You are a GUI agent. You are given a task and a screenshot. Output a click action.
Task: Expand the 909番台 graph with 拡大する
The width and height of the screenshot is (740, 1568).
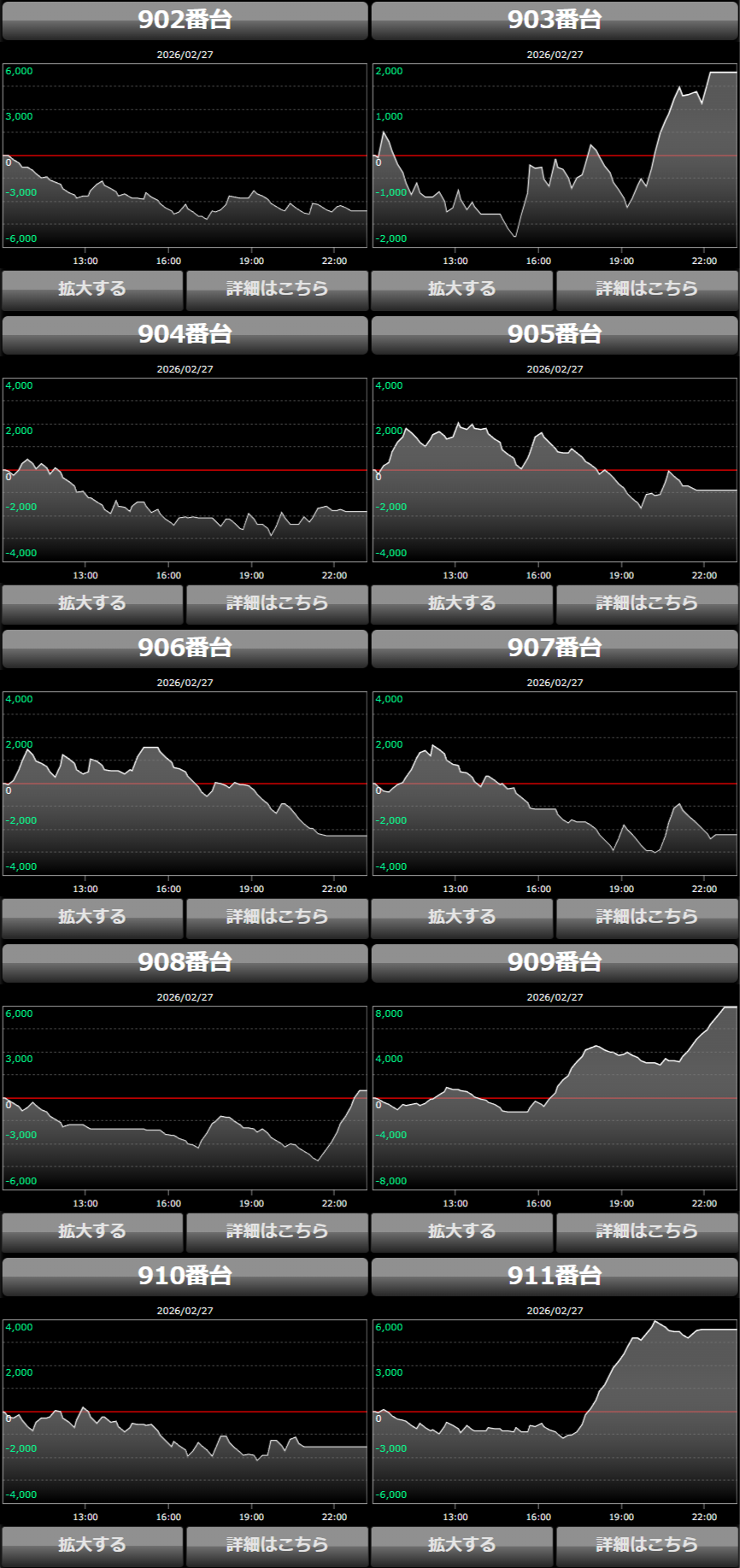[x=462, y=1232]
